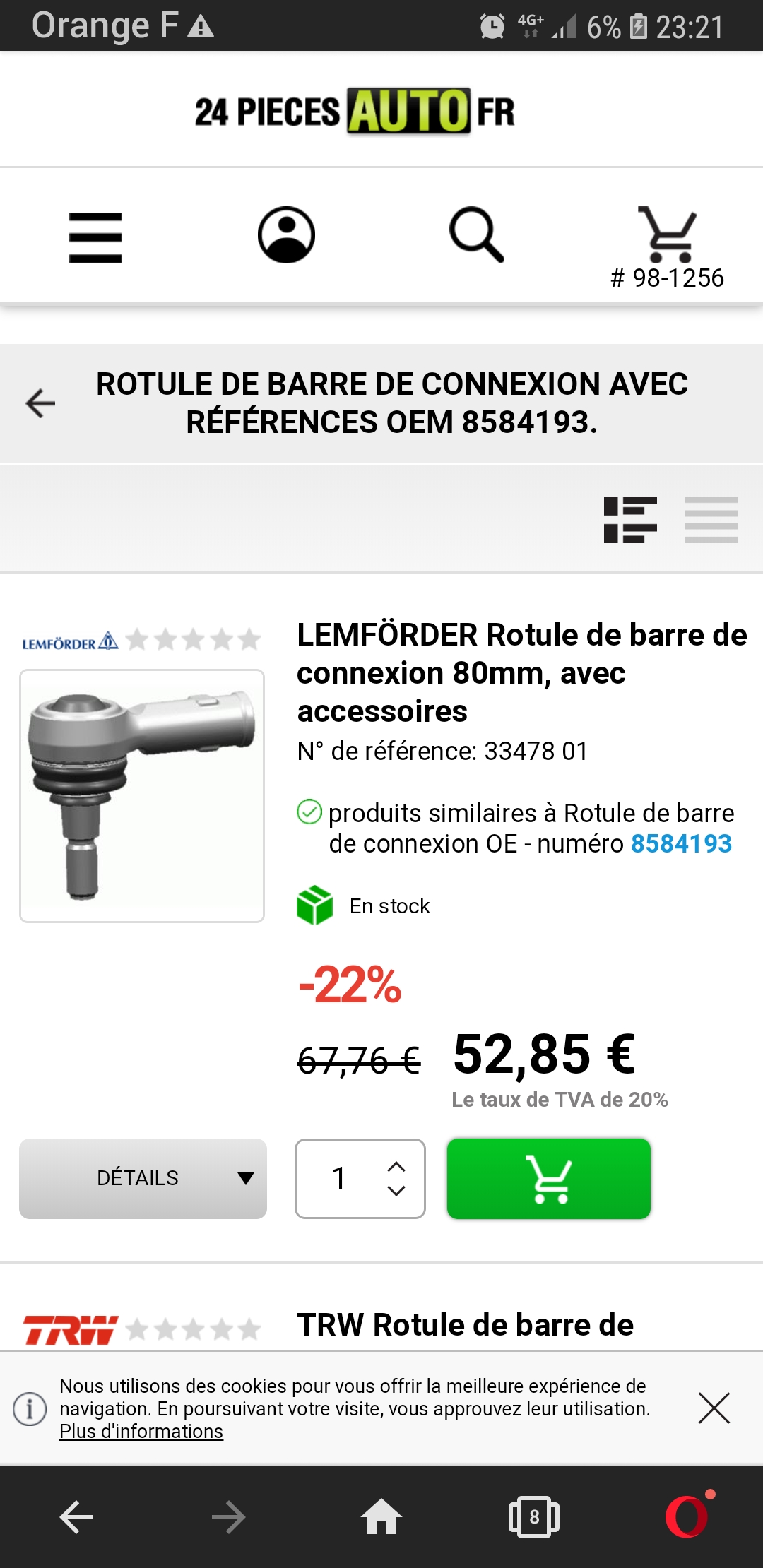Screen dimensions: 763x1568
Task: Expand the DÉTAILS dropdown
Action: pyautogui.click(x=143, y=1178)
